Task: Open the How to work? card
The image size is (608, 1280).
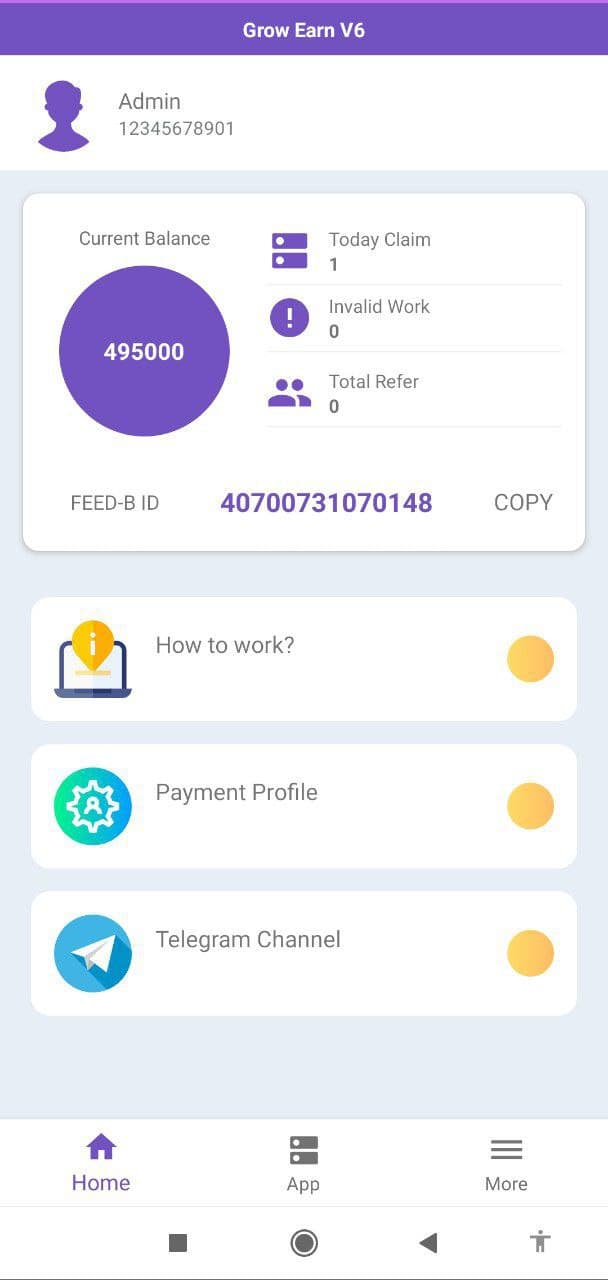Action: 304,659
